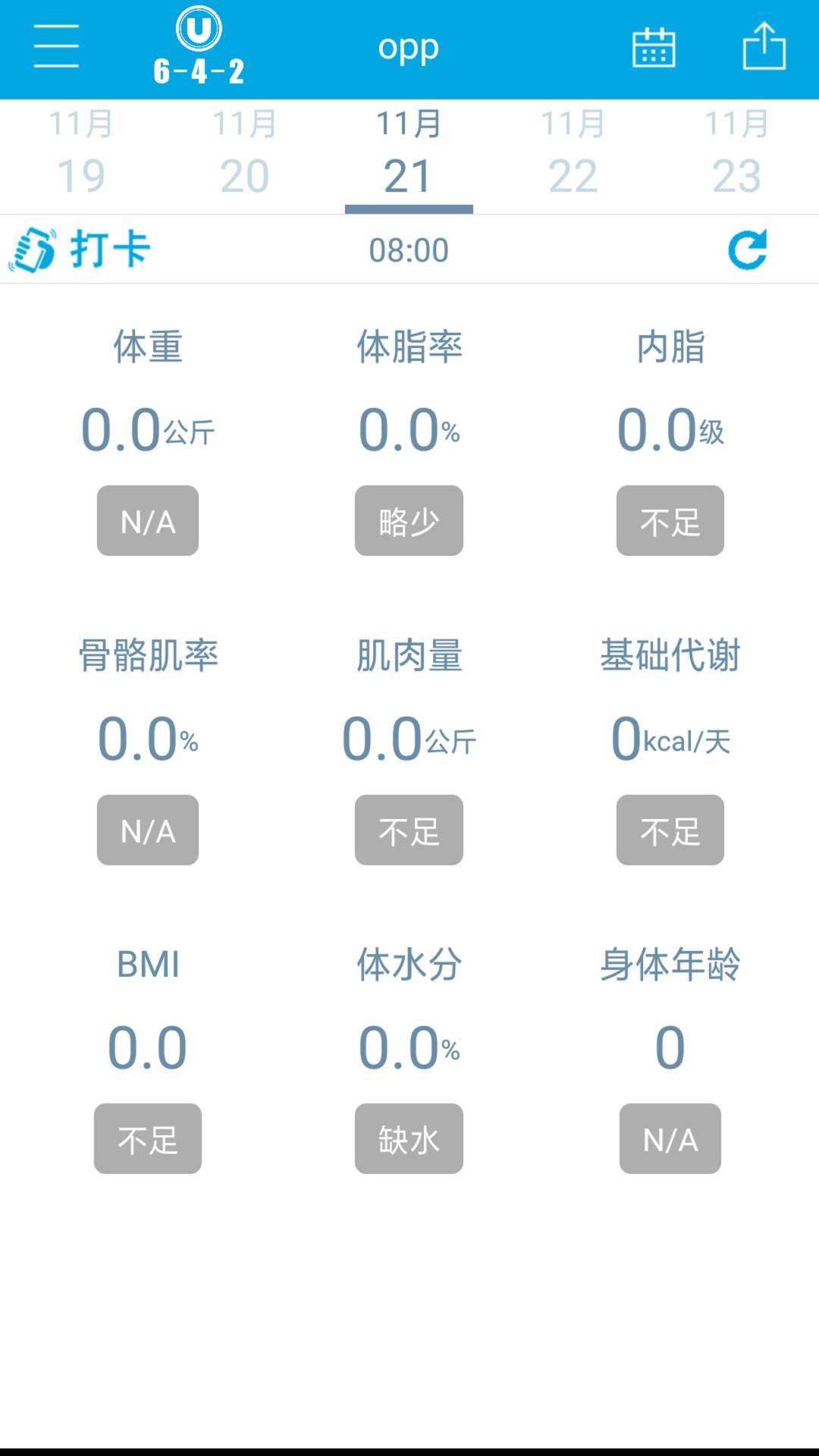Refresh the measurement data
Image resolution: width=819 pixels, height=1456 pixels.
[x=747, y=249]
